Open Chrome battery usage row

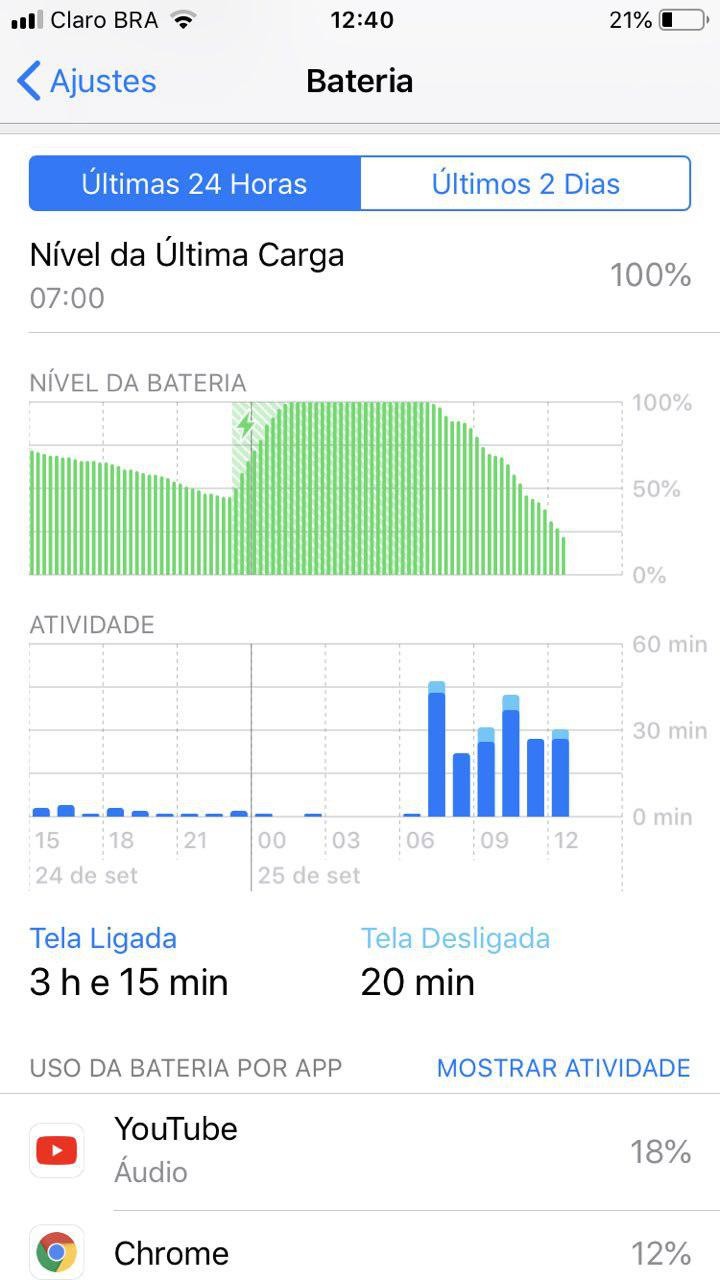click(360, 1252)
